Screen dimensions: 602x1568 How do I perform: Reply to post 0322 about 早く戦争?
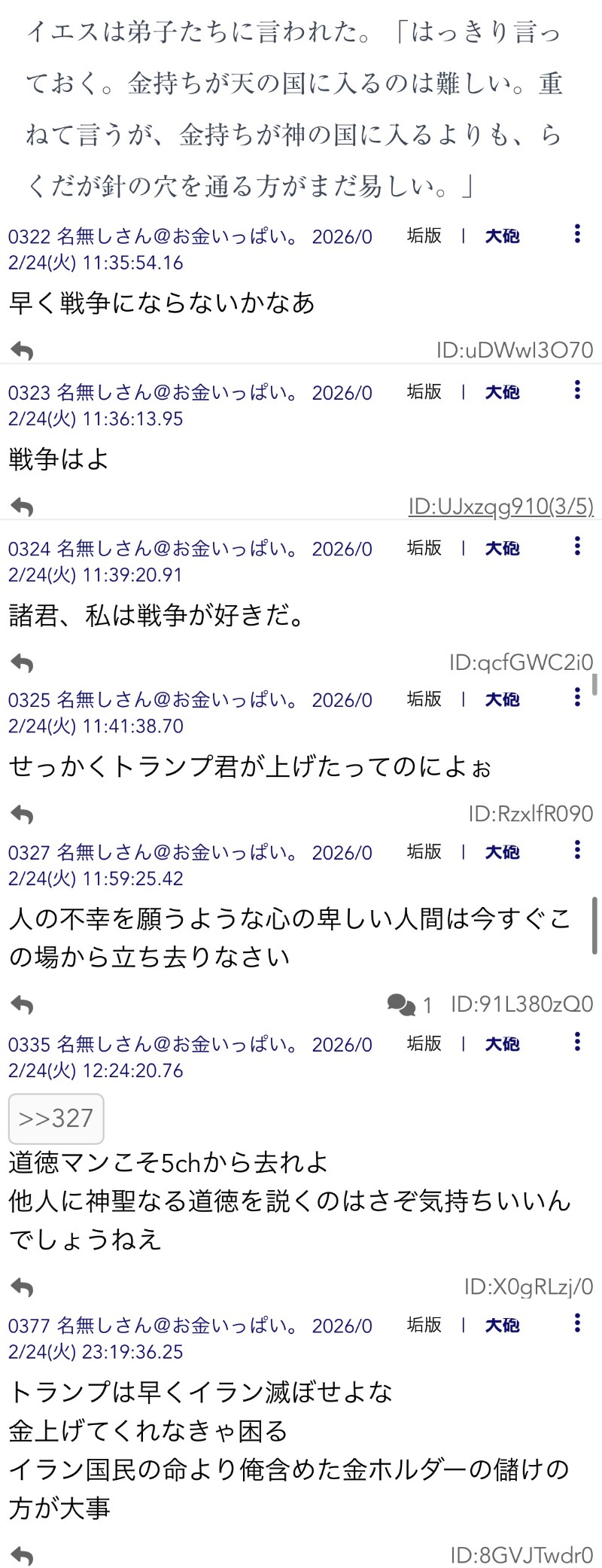point(23,351)
